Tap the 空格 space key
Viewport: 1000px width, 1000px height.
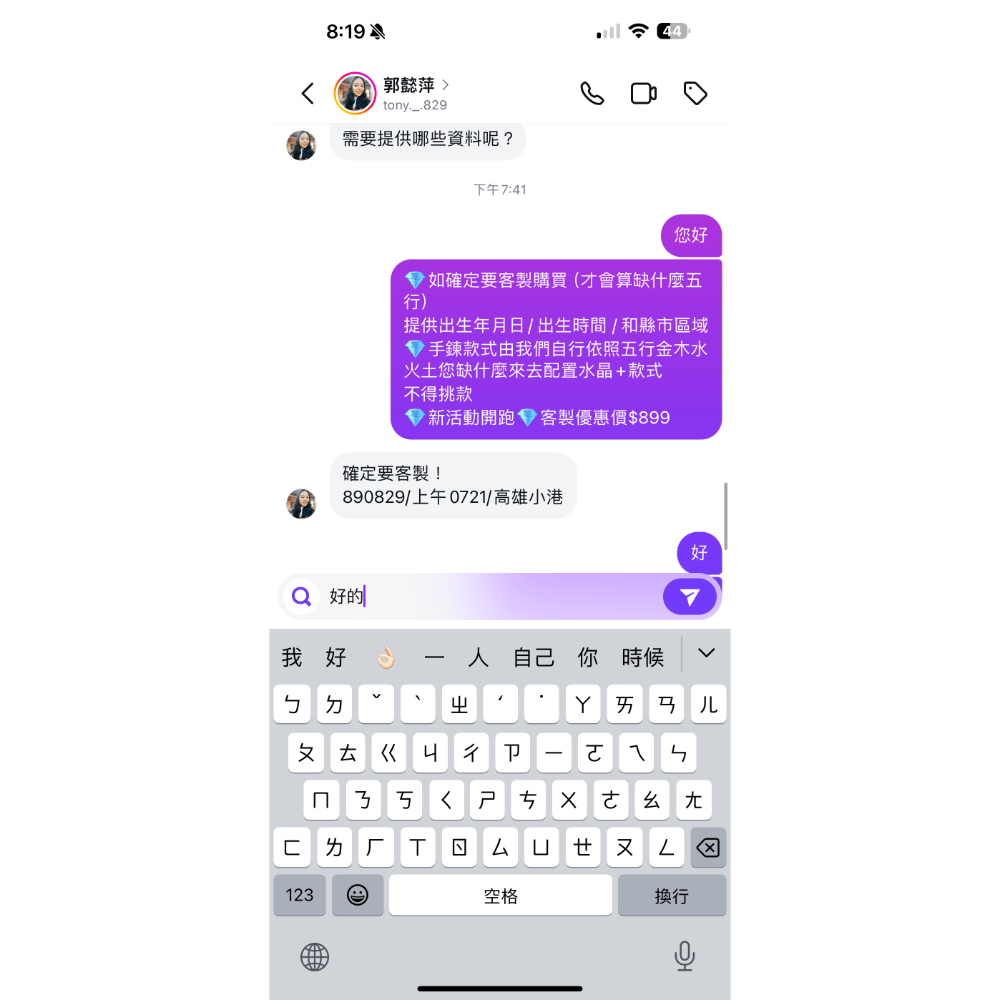[500, 895]
